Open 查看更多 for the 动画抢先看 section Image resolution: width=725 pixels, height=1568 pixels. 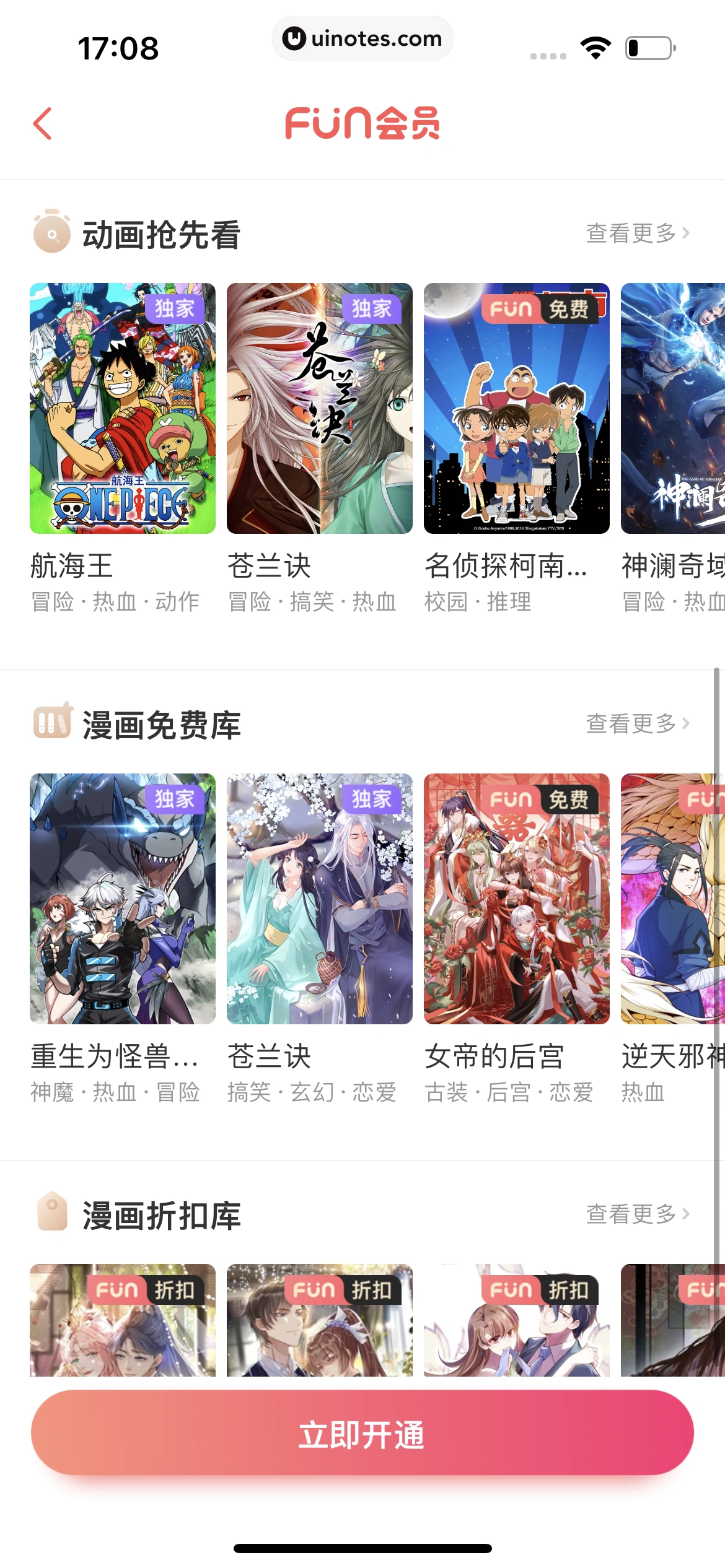point(630,234)
